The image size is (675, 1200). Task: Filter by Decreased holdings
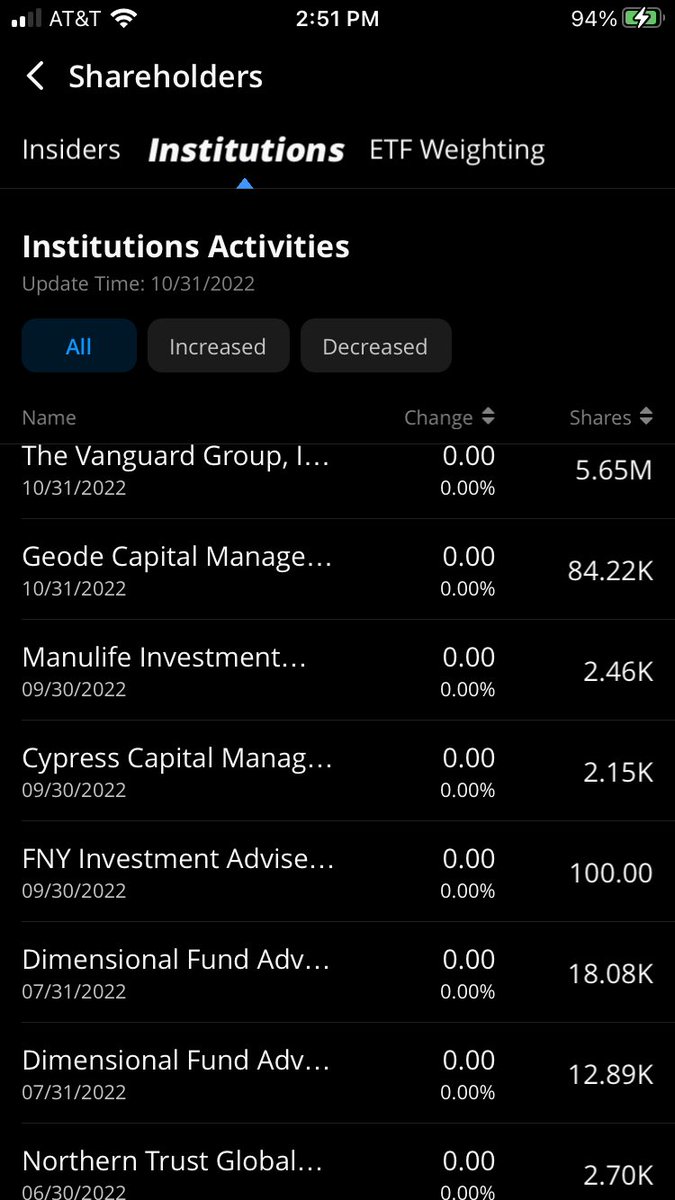tap(375, 346)
